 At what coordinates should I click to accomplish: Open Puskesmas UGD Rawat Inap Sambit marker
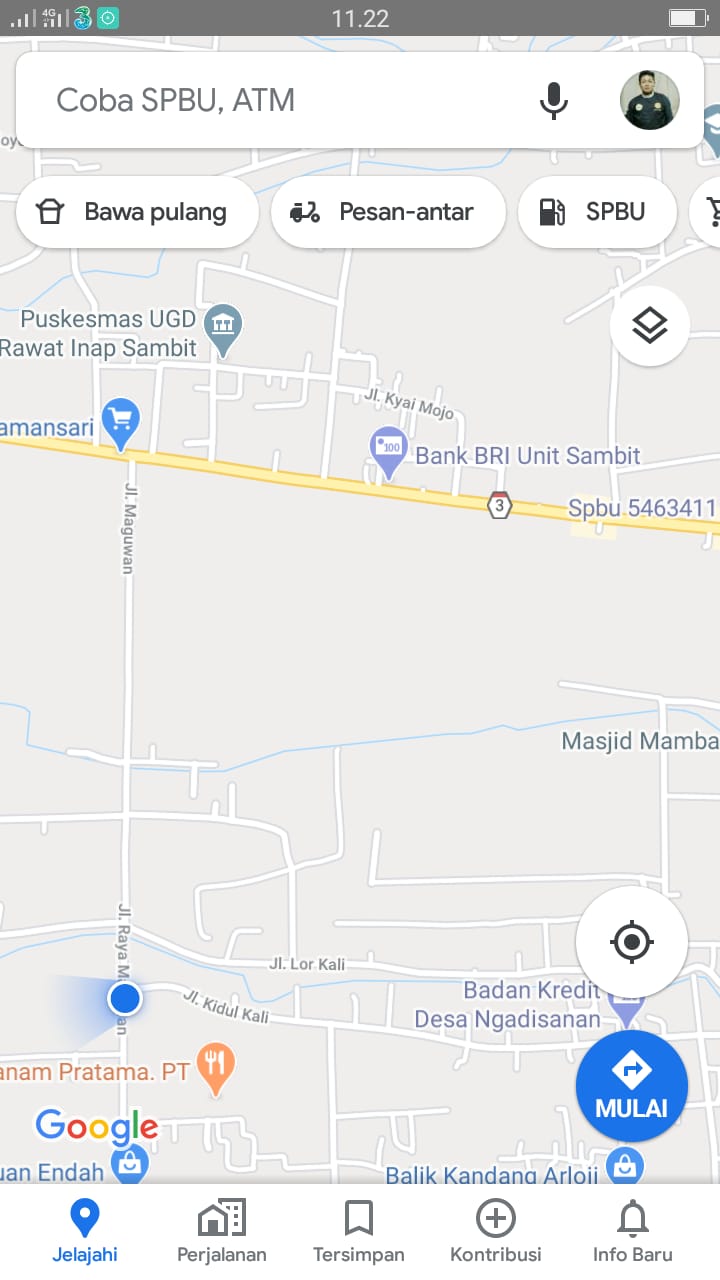click(x=223, y=327)
